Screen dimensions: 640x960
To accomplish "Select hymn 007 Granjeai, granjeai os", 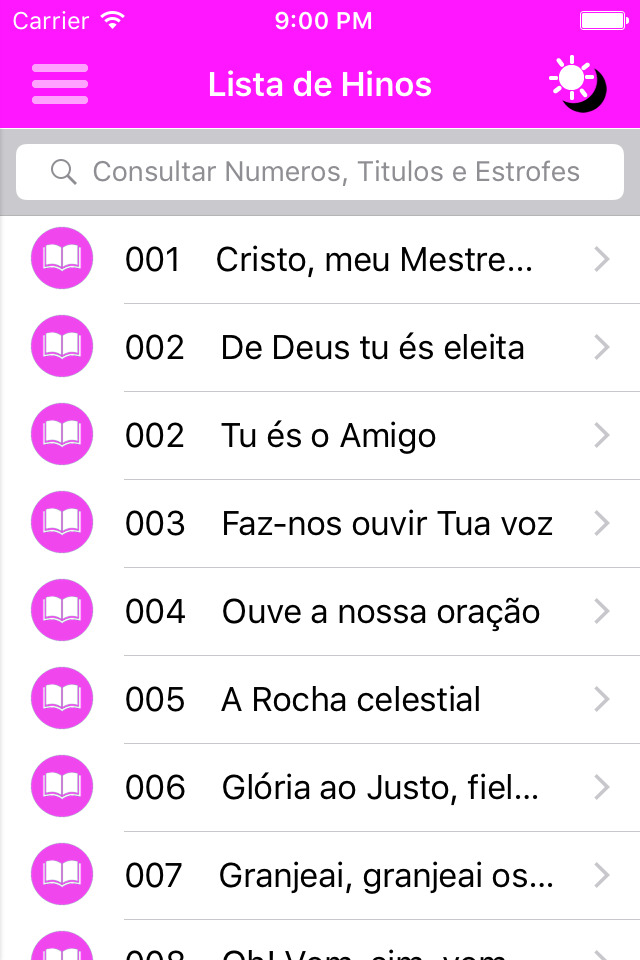I will (x=330, y=876).
